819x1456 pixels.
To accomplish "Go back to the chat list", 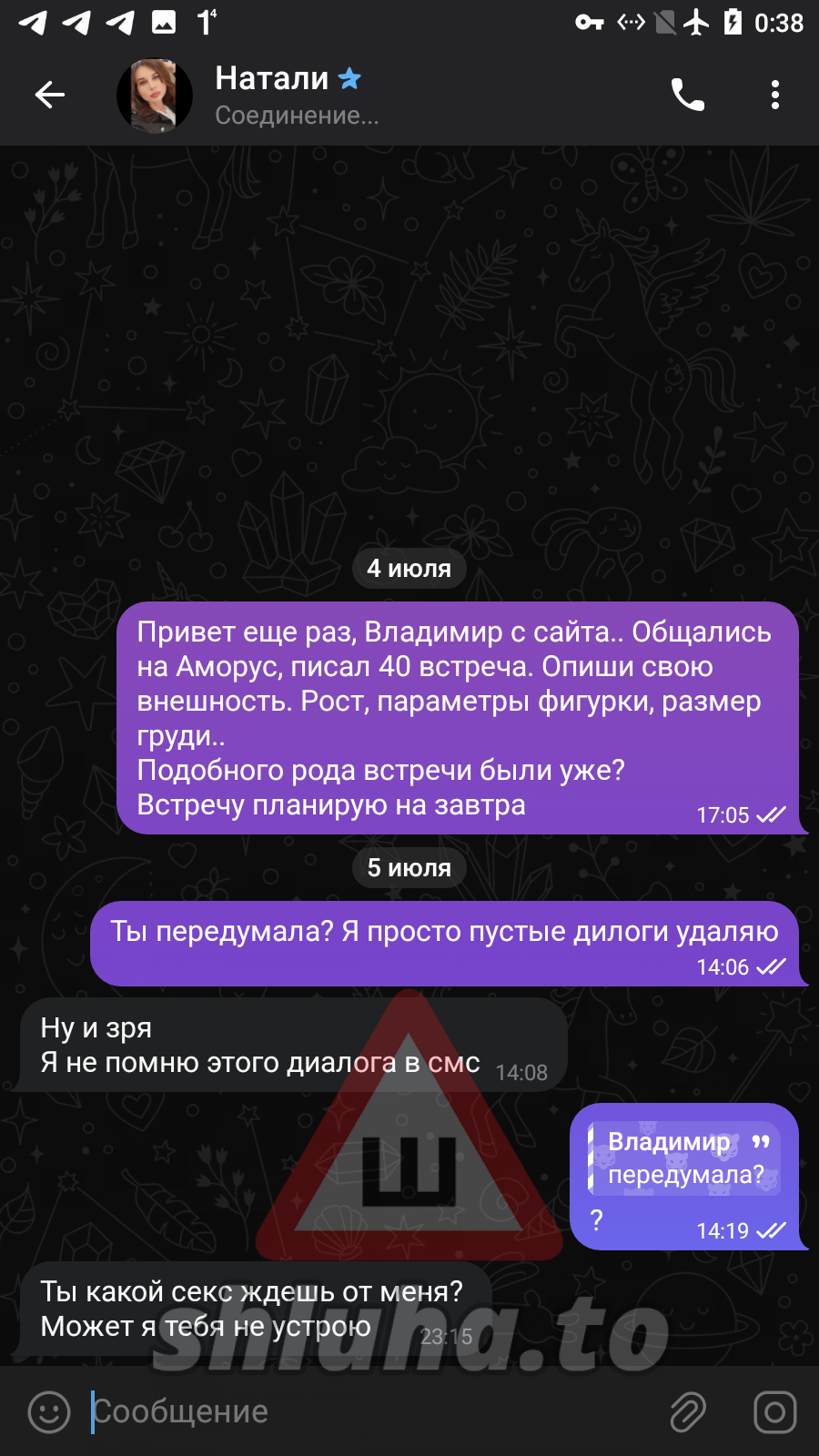I will tap(50, 95).
